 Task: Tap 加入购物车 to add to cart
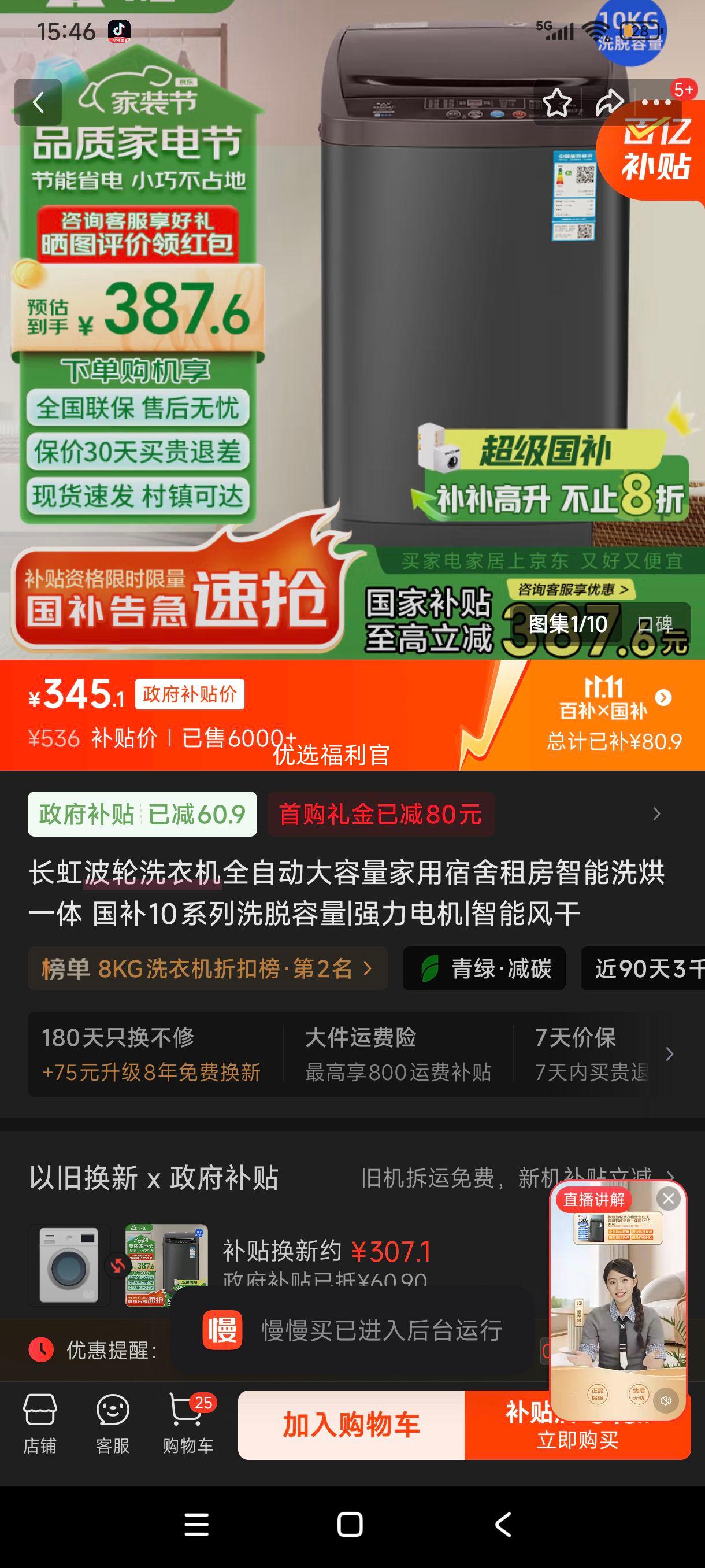(351, 1425)
